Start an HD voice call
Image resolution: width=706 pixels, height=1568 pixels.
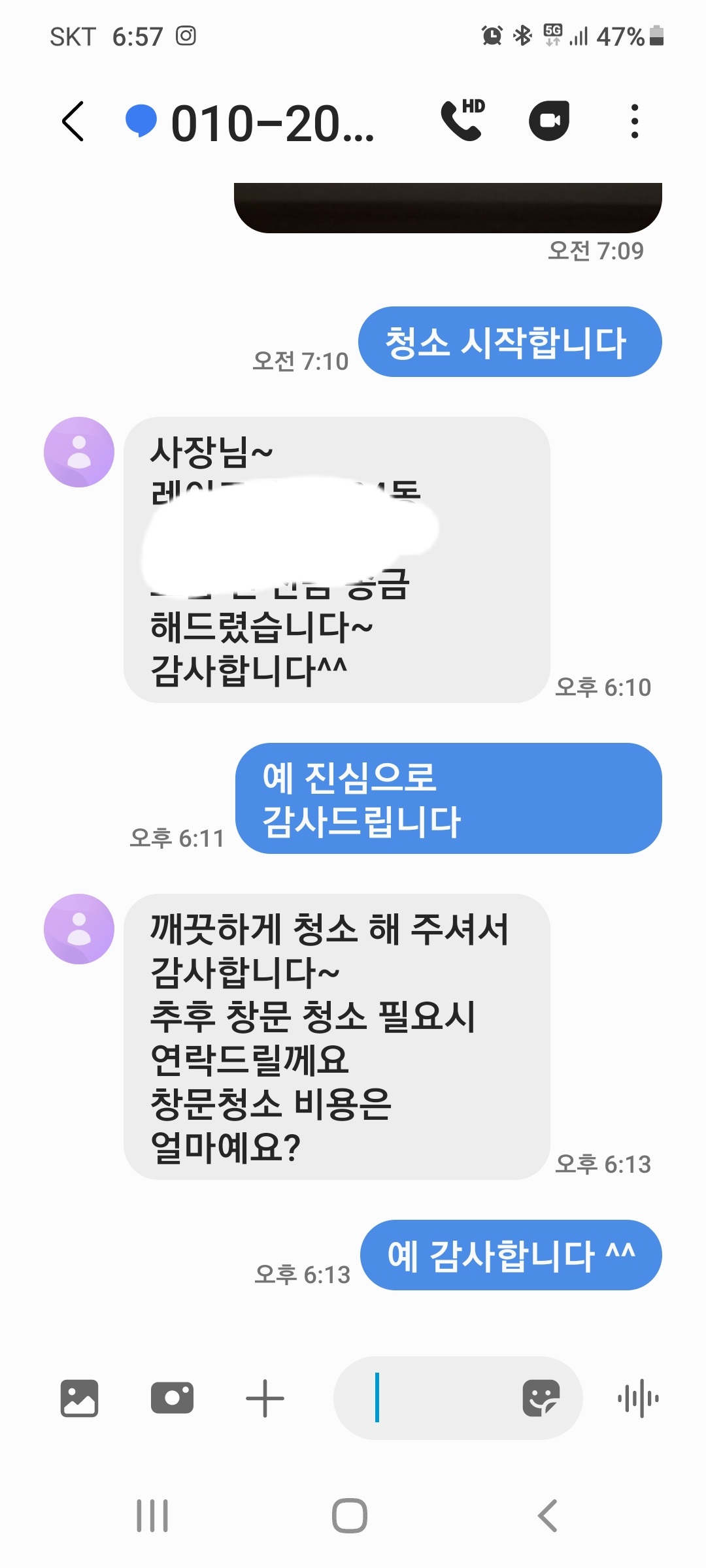462,120
